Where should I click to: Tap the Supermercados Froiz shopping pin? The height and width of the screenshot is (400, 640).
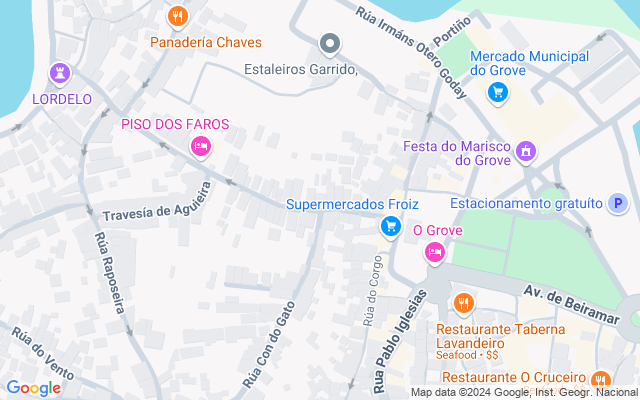[x=390, y=228]
